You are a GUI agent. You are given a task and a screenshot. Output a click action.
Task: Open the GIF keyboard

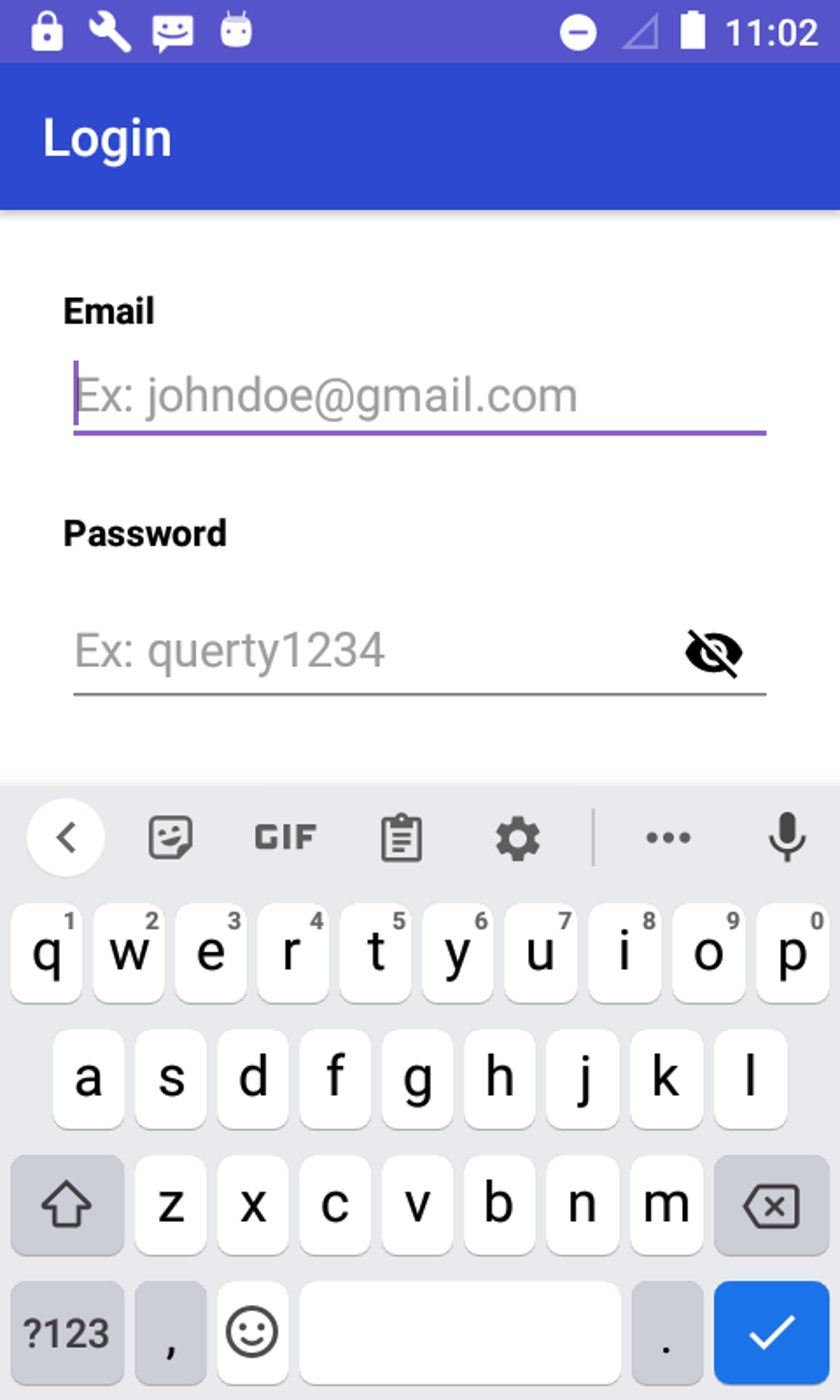(x=285, y=838)
